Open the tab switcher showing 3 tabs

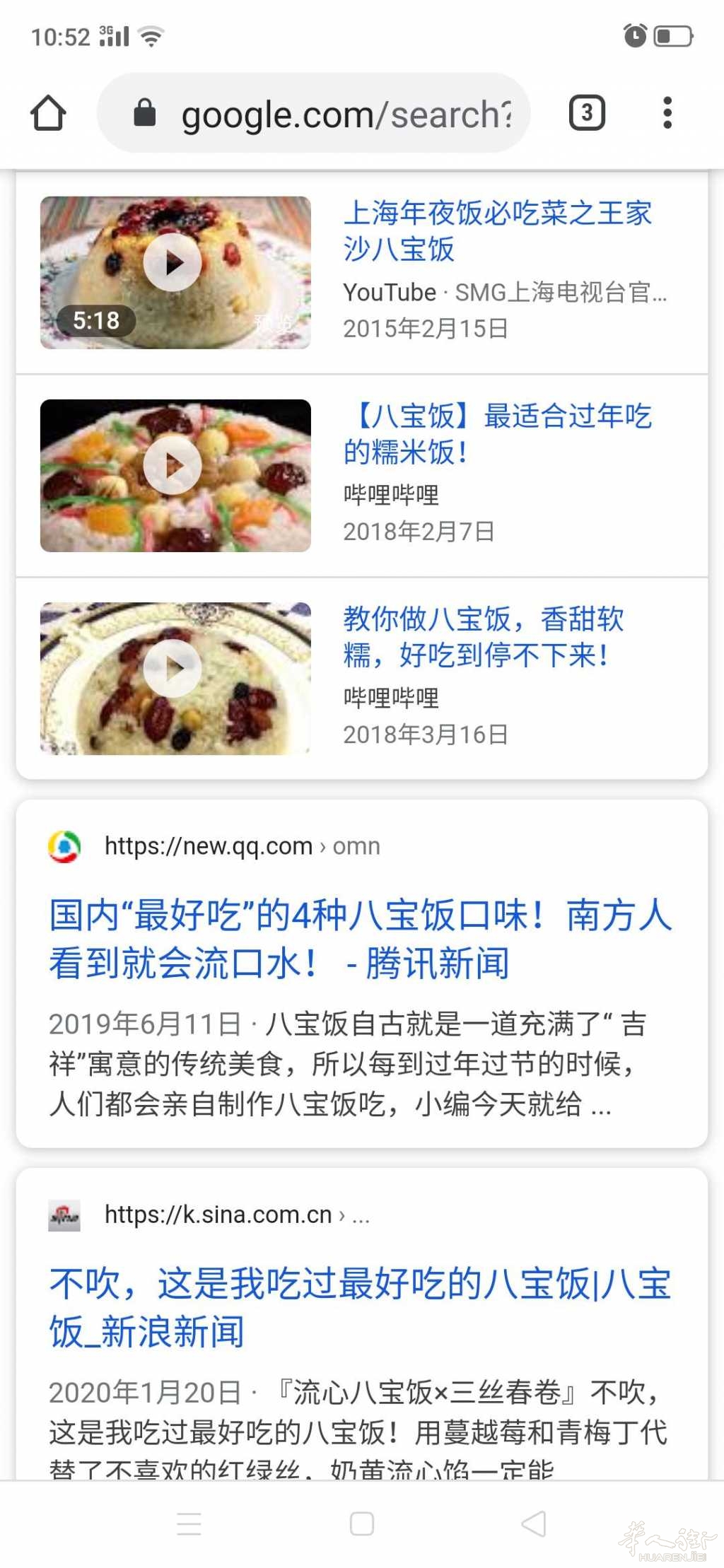click(x=587, y=113)
